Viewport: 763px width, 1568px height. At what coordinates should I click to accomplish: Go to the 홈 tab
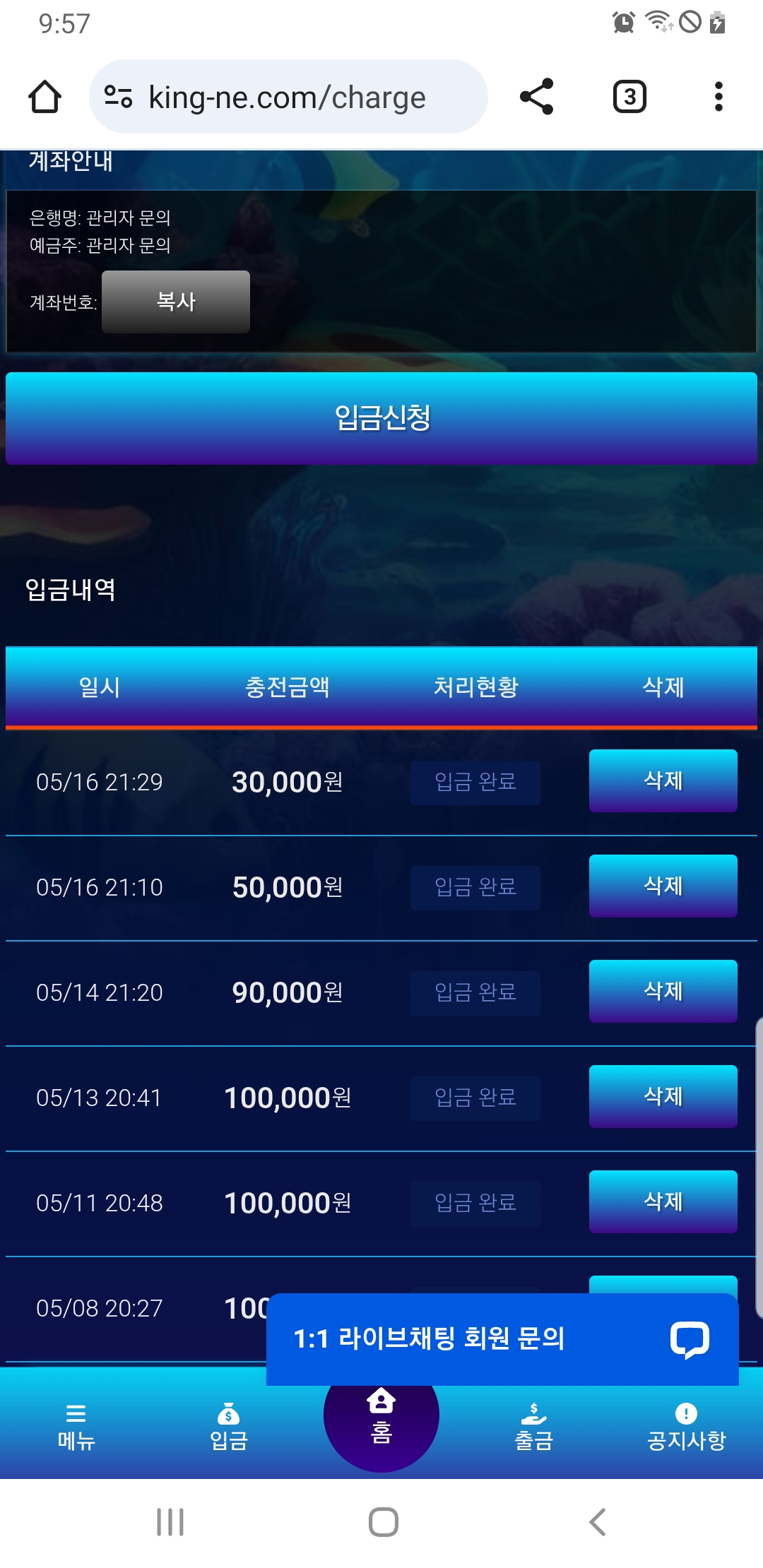point(381,1415)
